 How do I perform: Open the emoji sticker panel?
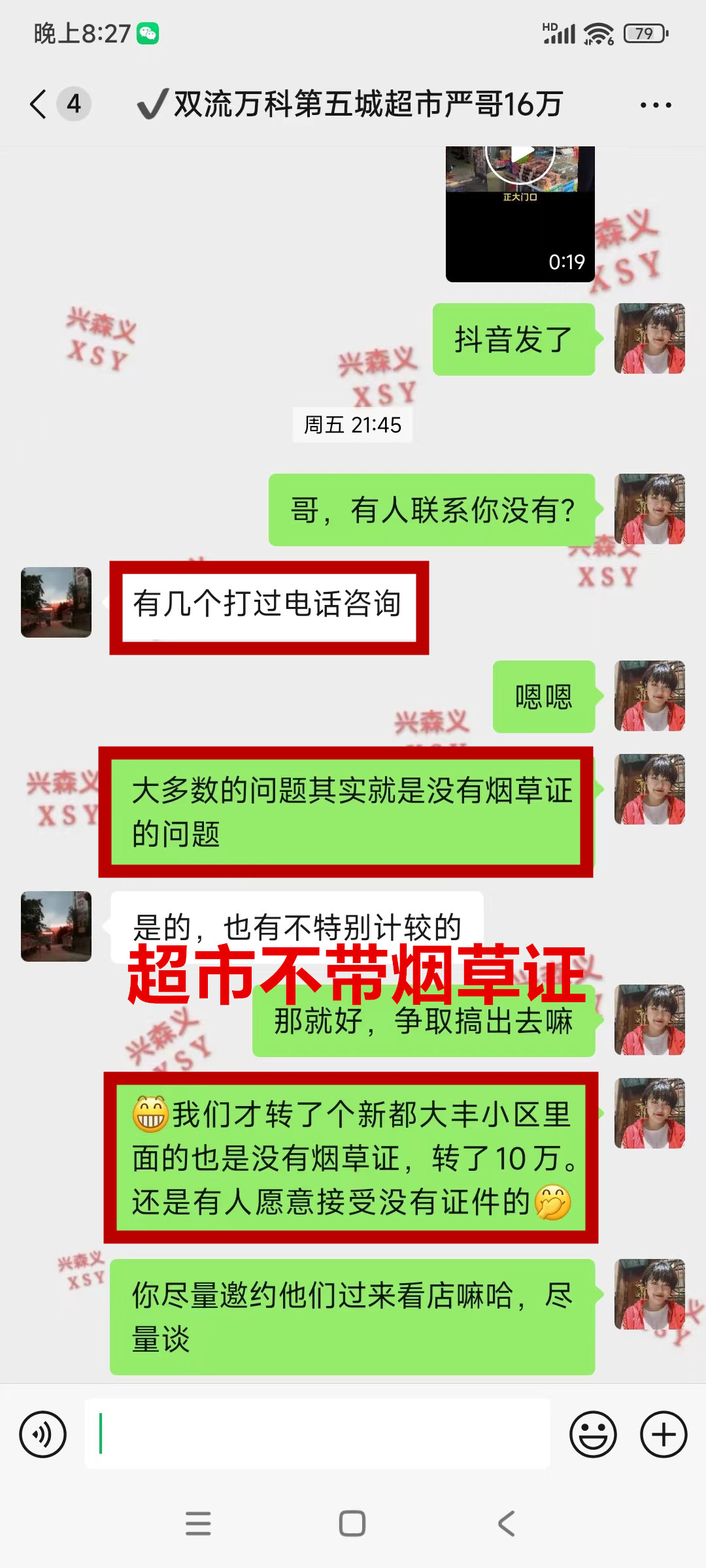tap(593, 1435)
